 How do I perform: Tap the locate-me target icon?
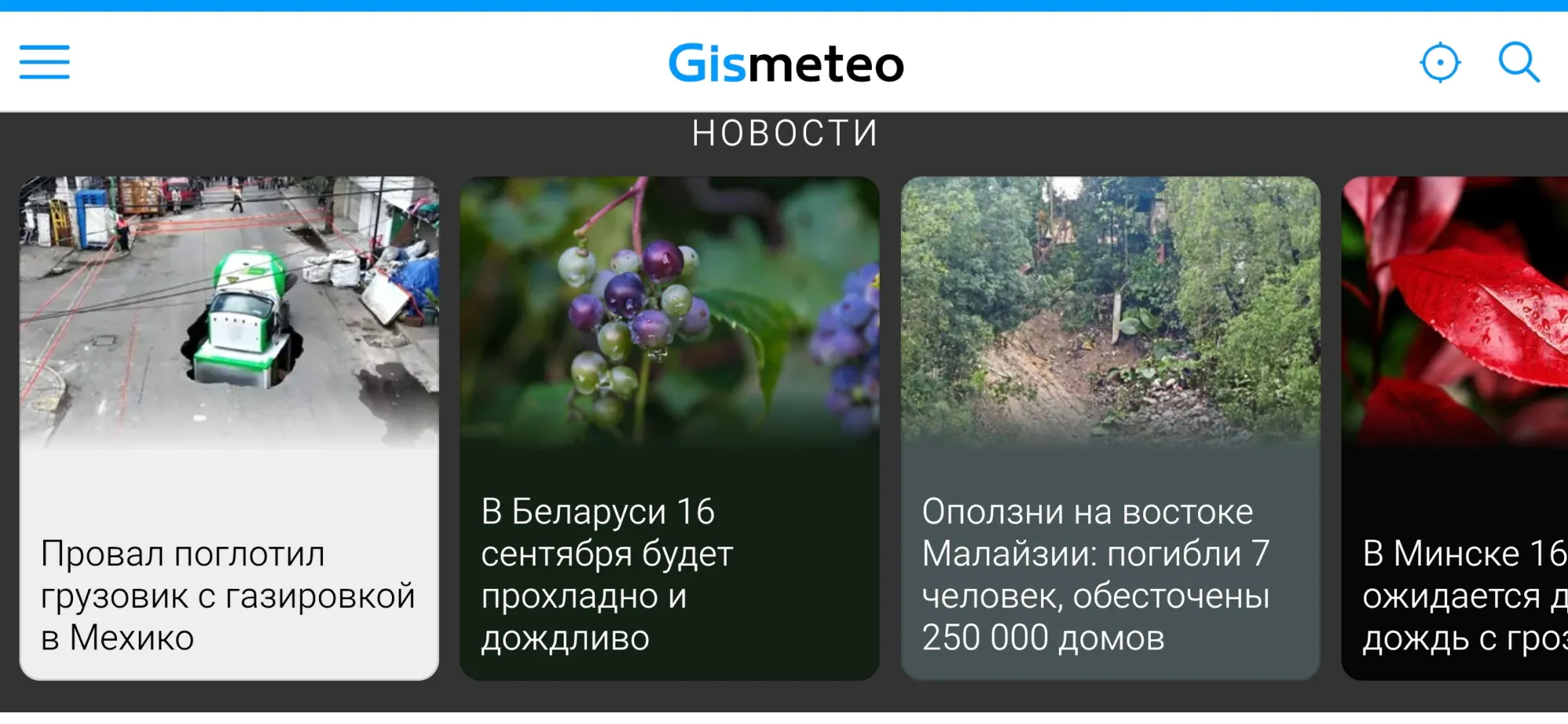pos(1439,63)
